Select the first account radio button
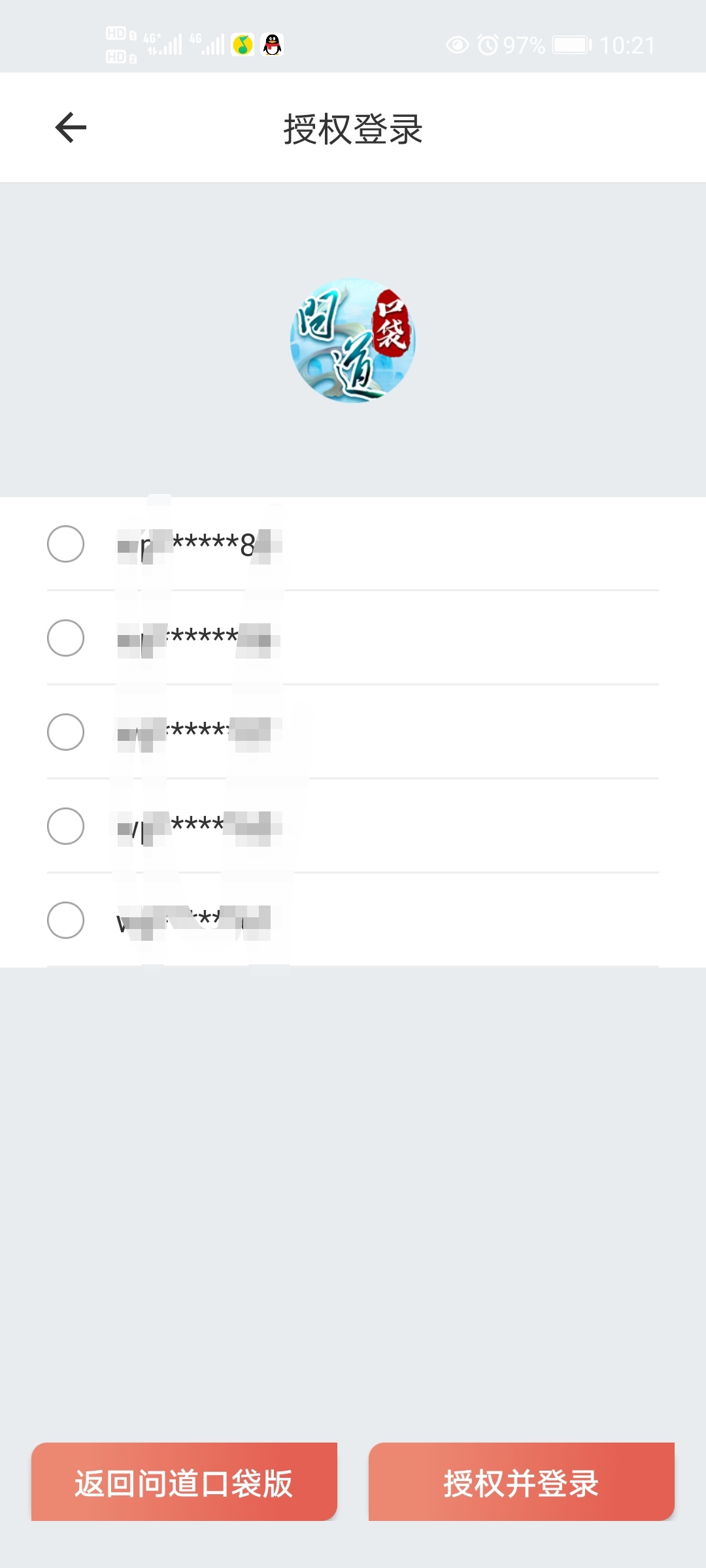 [x=65, y=544]
